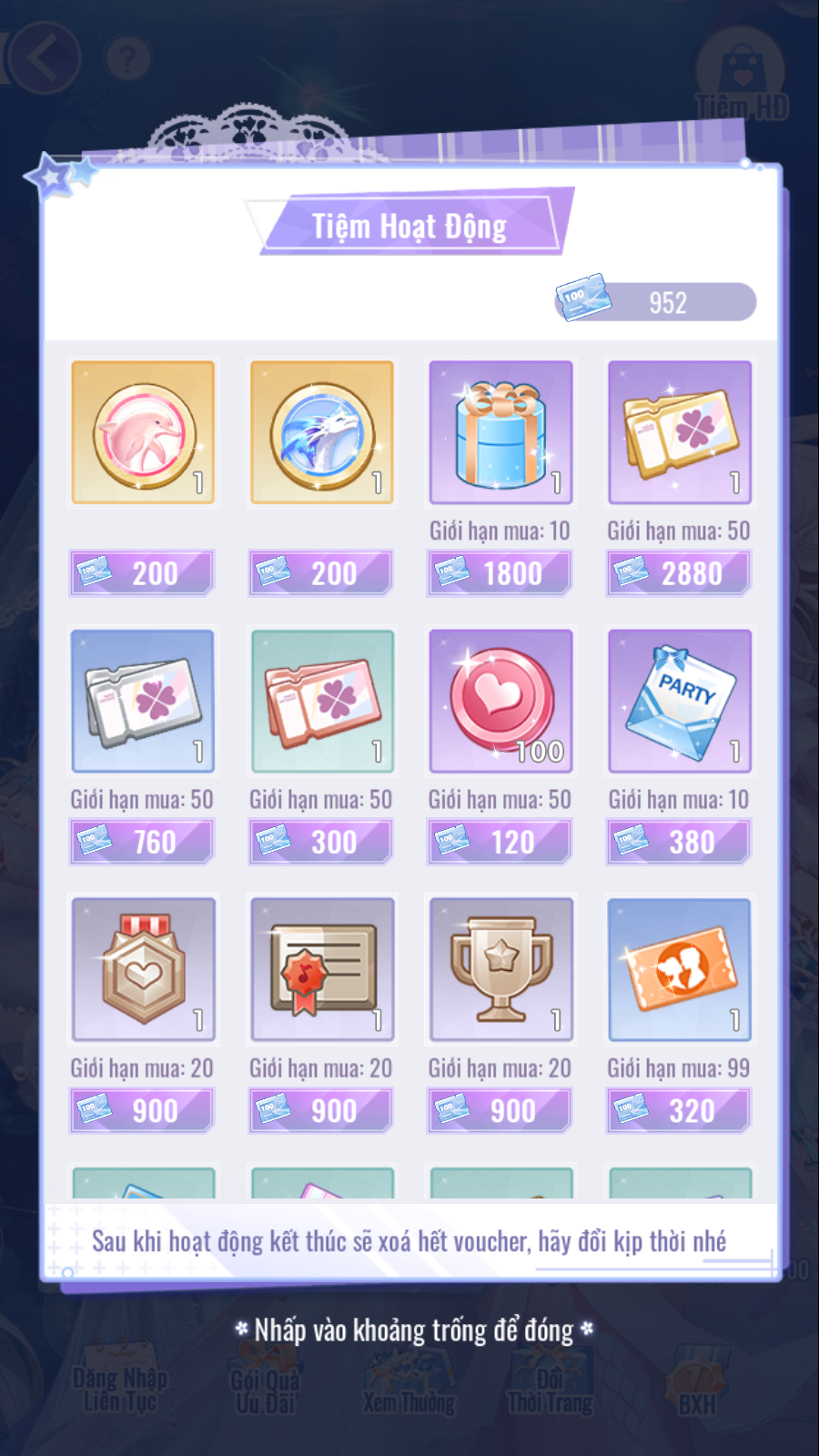Open the gold clover ticket costing 2880
This screenshot has width=819, height=1456.
[x=679, y=432]
